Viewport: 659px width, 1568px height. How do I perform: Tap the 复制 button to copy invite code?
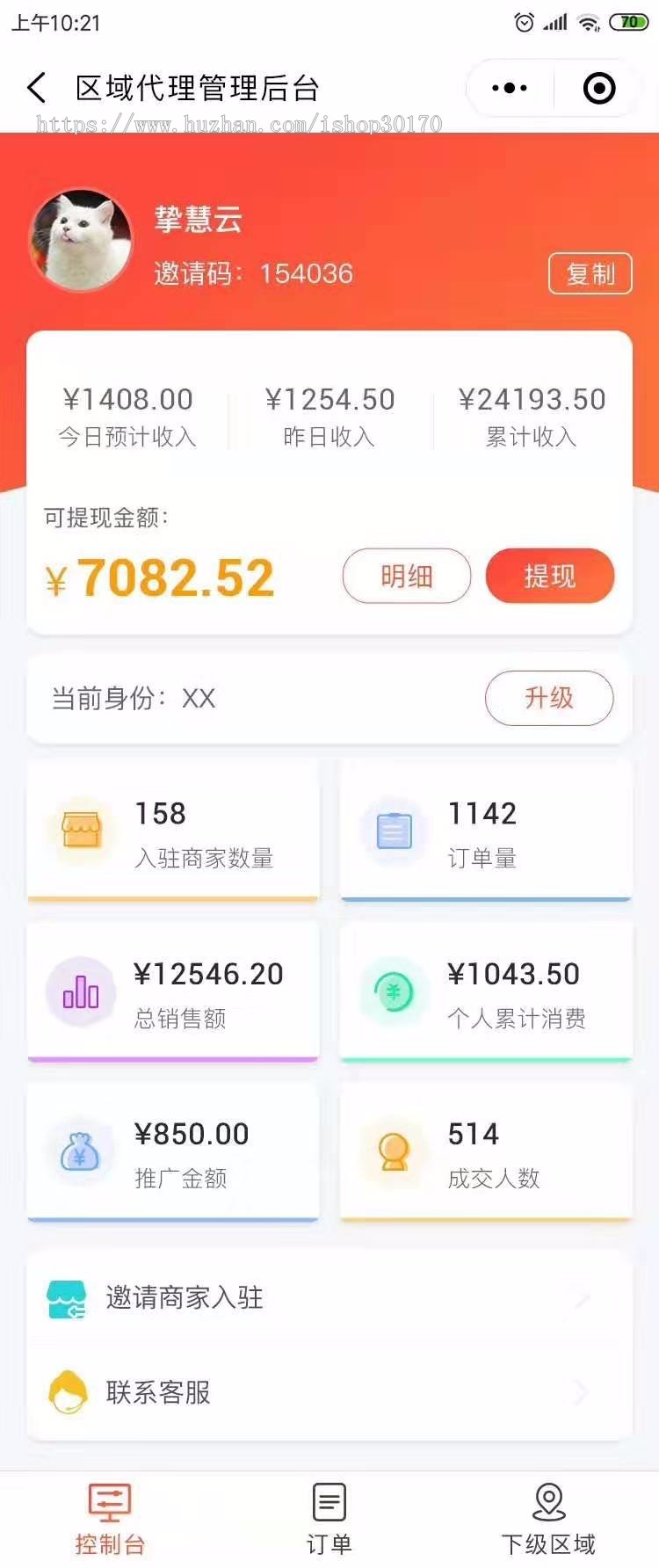tap(590, 273)
